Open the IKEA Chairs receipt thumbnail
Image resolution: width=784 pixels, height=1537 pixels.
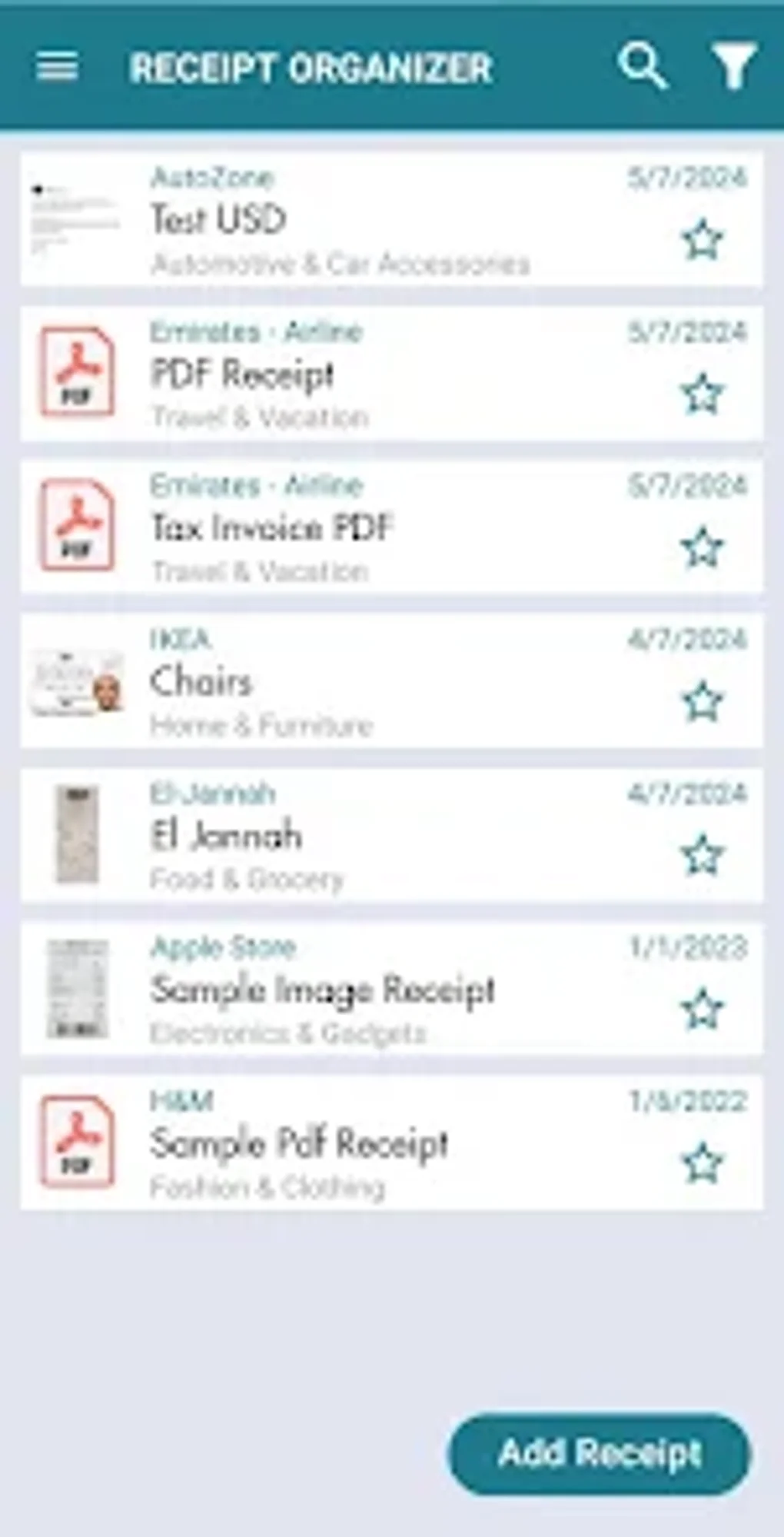(77, 683)
